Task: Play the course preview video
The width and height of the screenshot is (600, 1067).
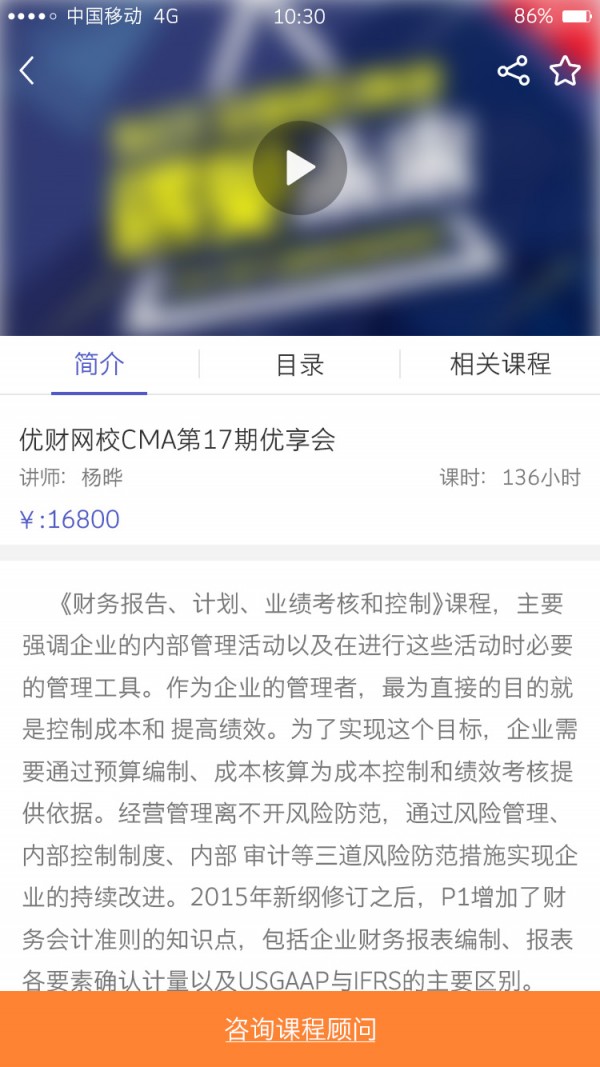Action: click(x=299, y=168)
